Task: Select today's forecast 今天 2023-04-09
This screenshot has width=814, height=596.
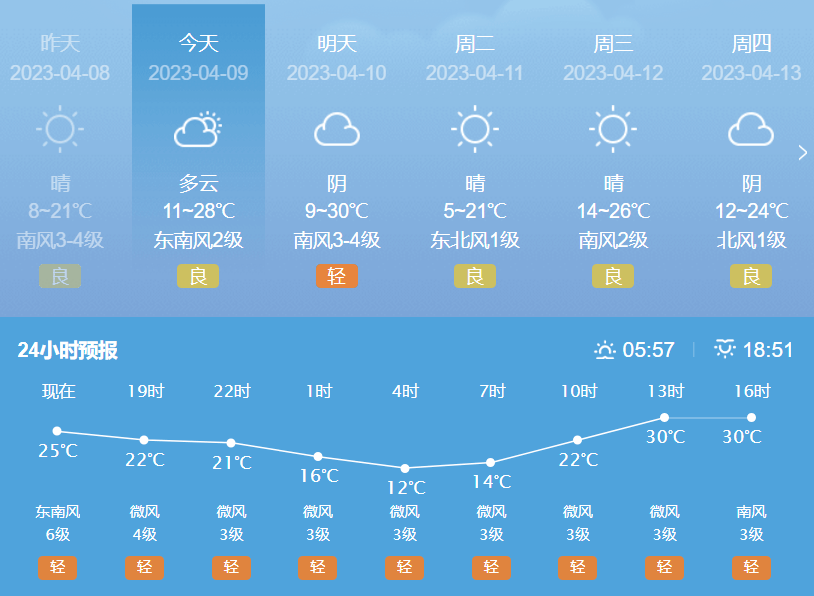Action: pos(198,150)
